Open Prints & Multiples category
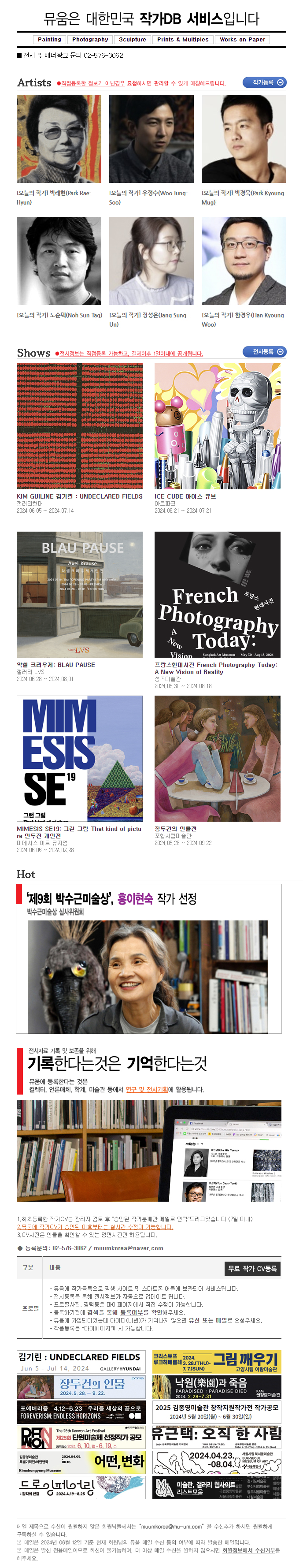The height and width of the screenshot is (1568, 303). pos(182,40)
